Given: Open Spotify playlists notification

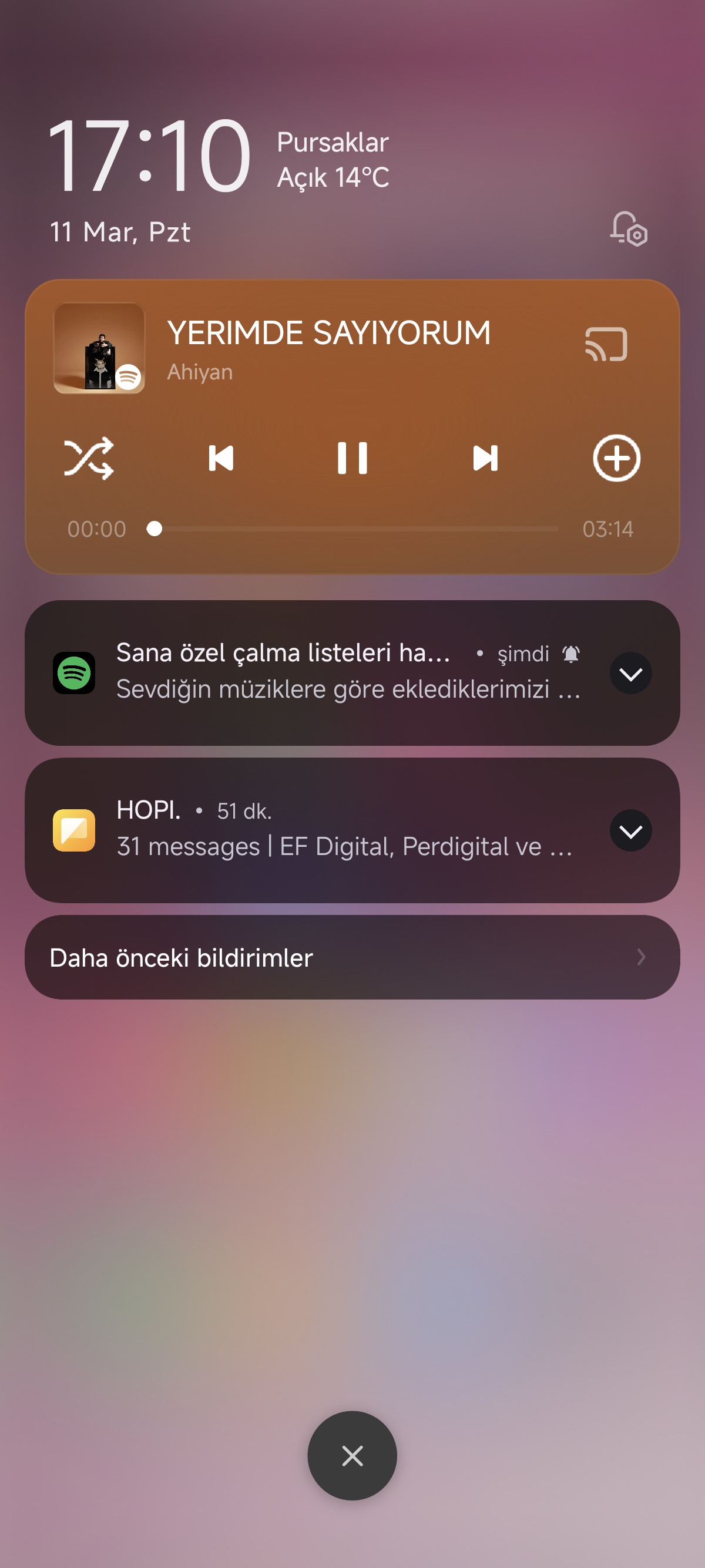Looking at the screenshot, I should point(352,673).
